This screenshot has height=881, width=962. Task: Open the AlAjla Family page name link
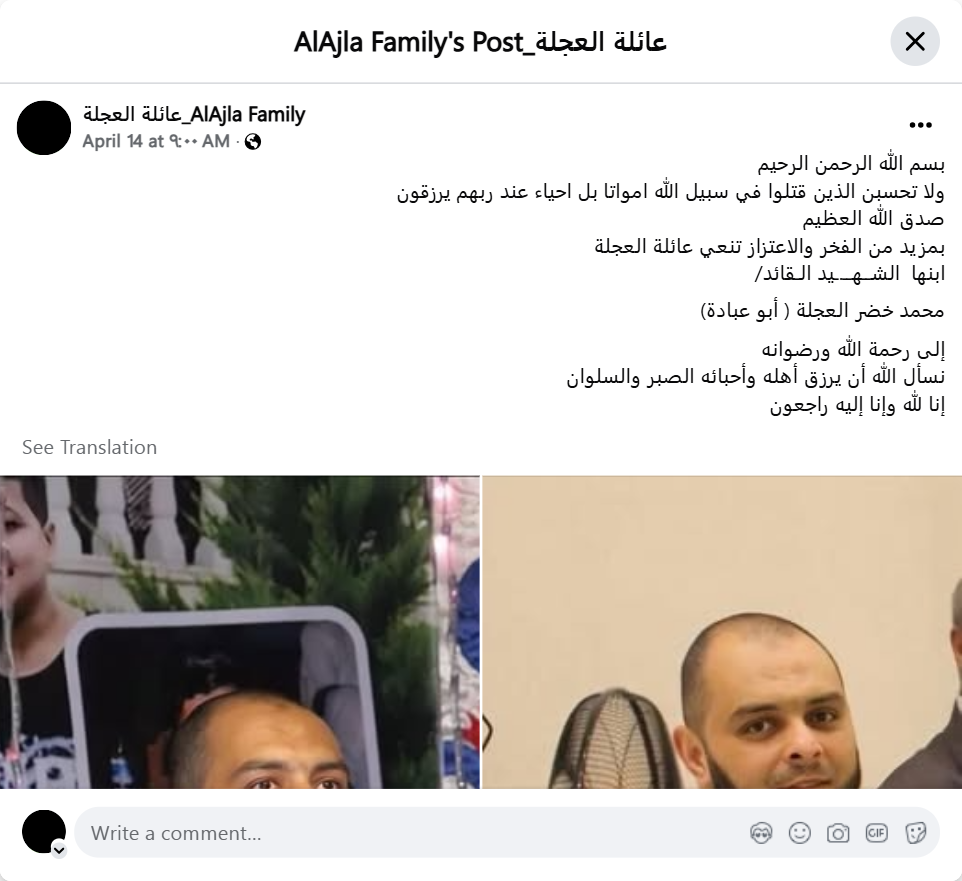point(194,115)
